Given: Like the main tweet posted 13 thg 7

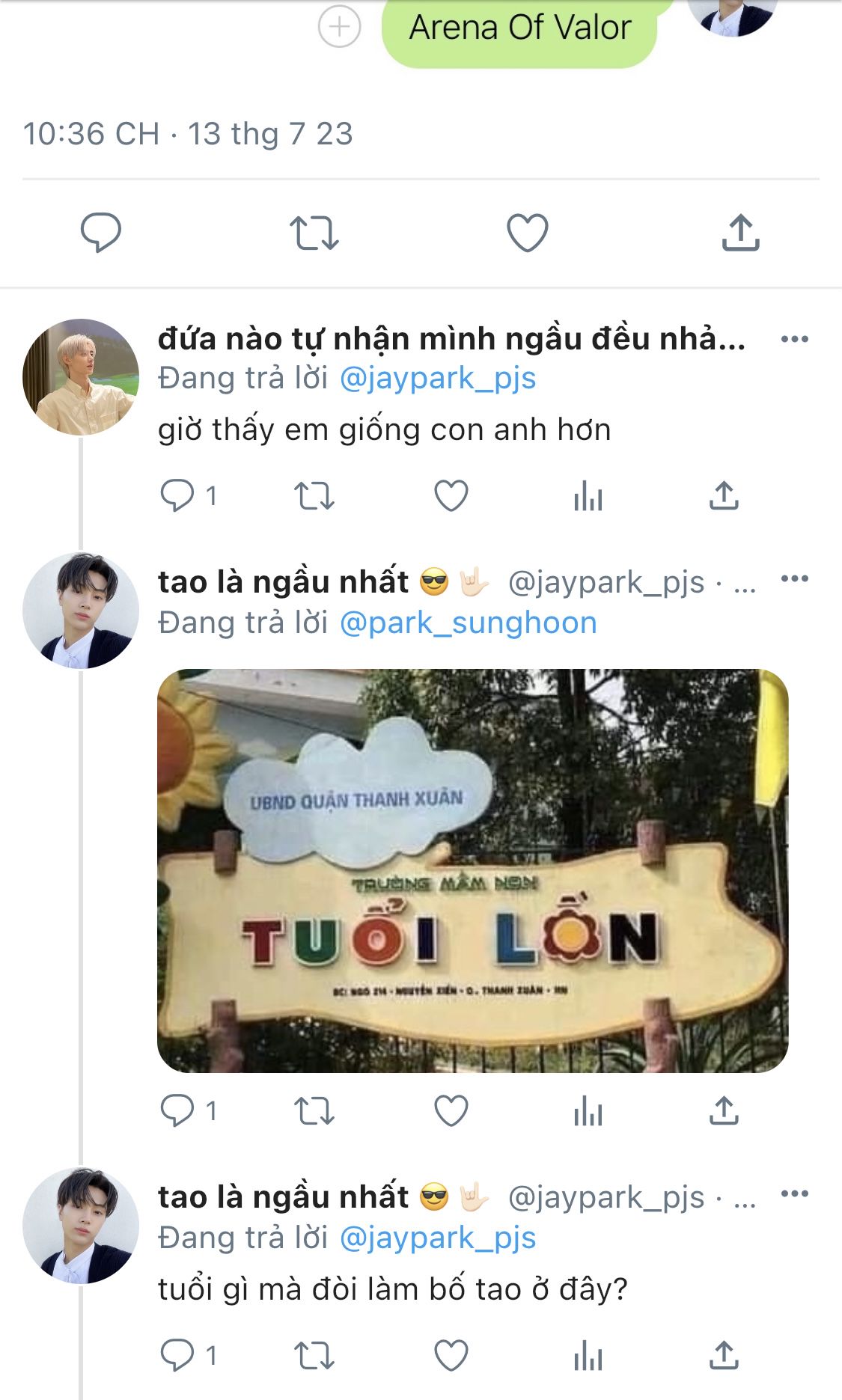Looking at the screenshot, I should pos(528,232).
